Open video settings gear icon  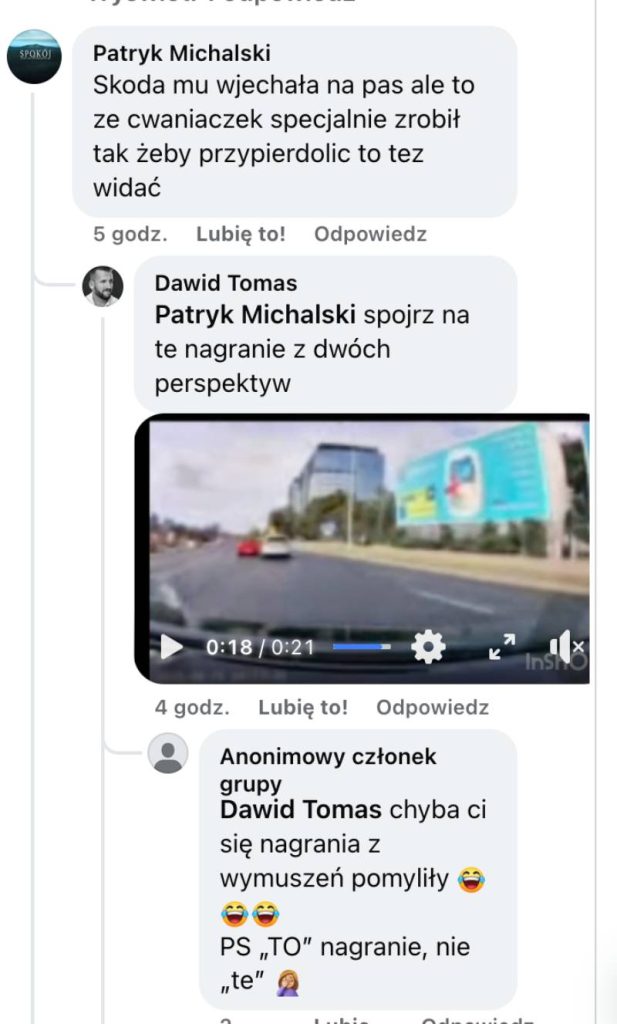click(x=428, y=647)
